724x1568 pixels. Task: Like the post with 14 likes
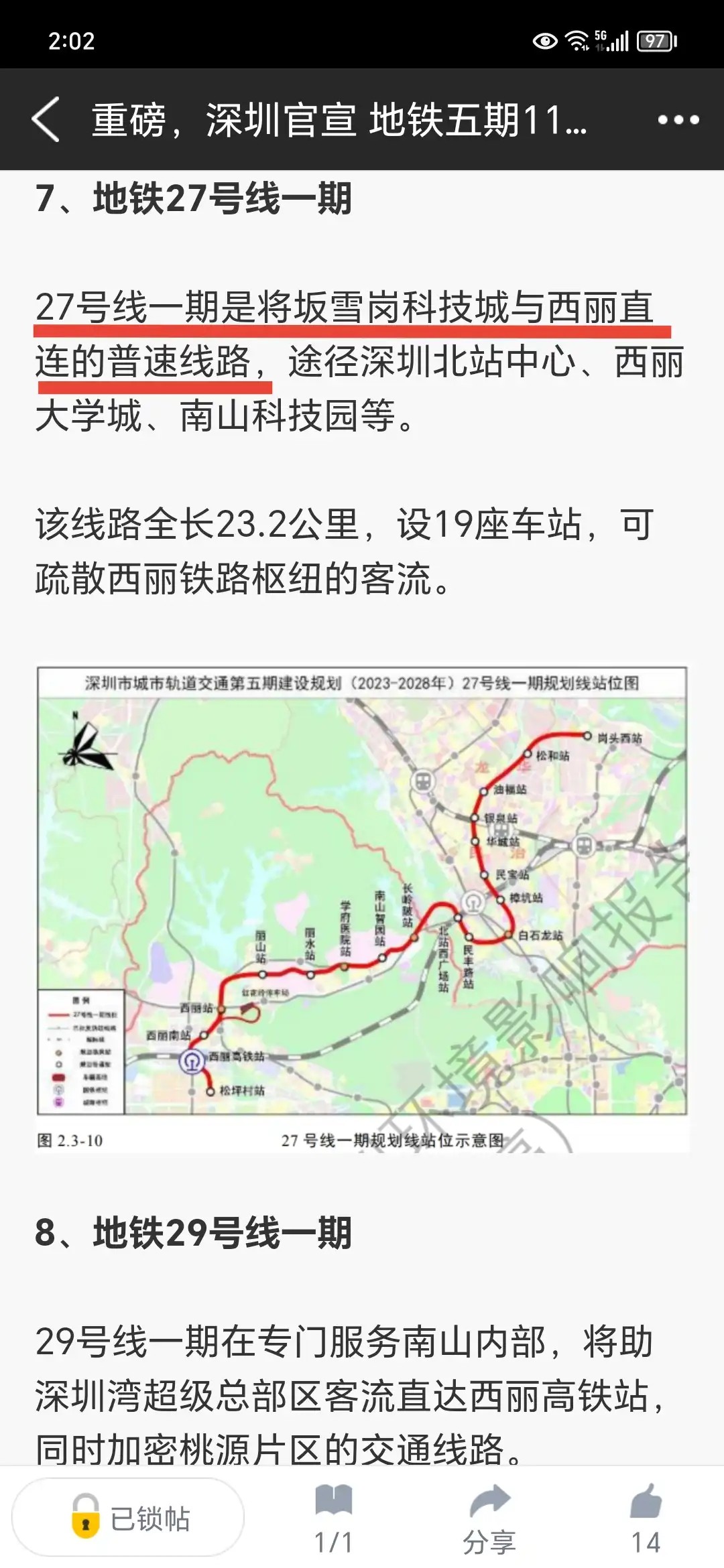(x=646, y=1518)
